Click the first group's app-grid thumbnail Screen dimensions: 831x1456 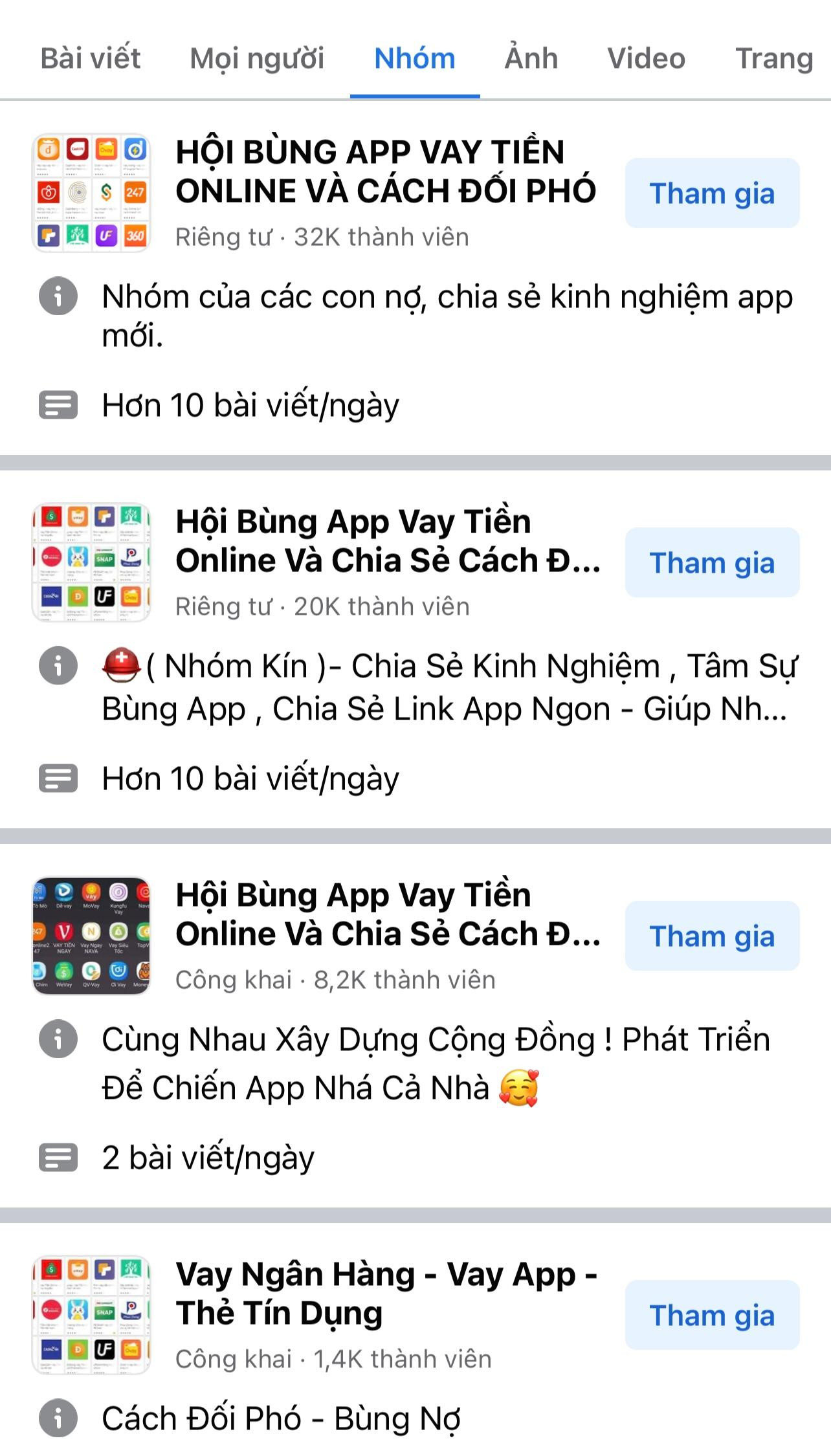coord(92,192)
